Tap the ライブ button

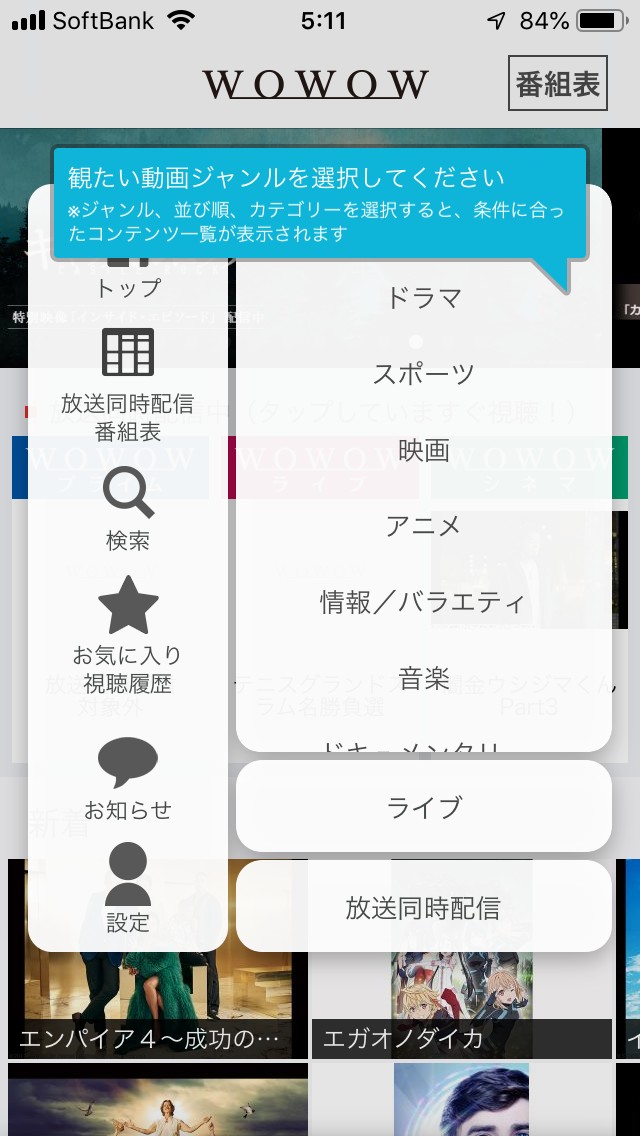[x=423, y=807]
